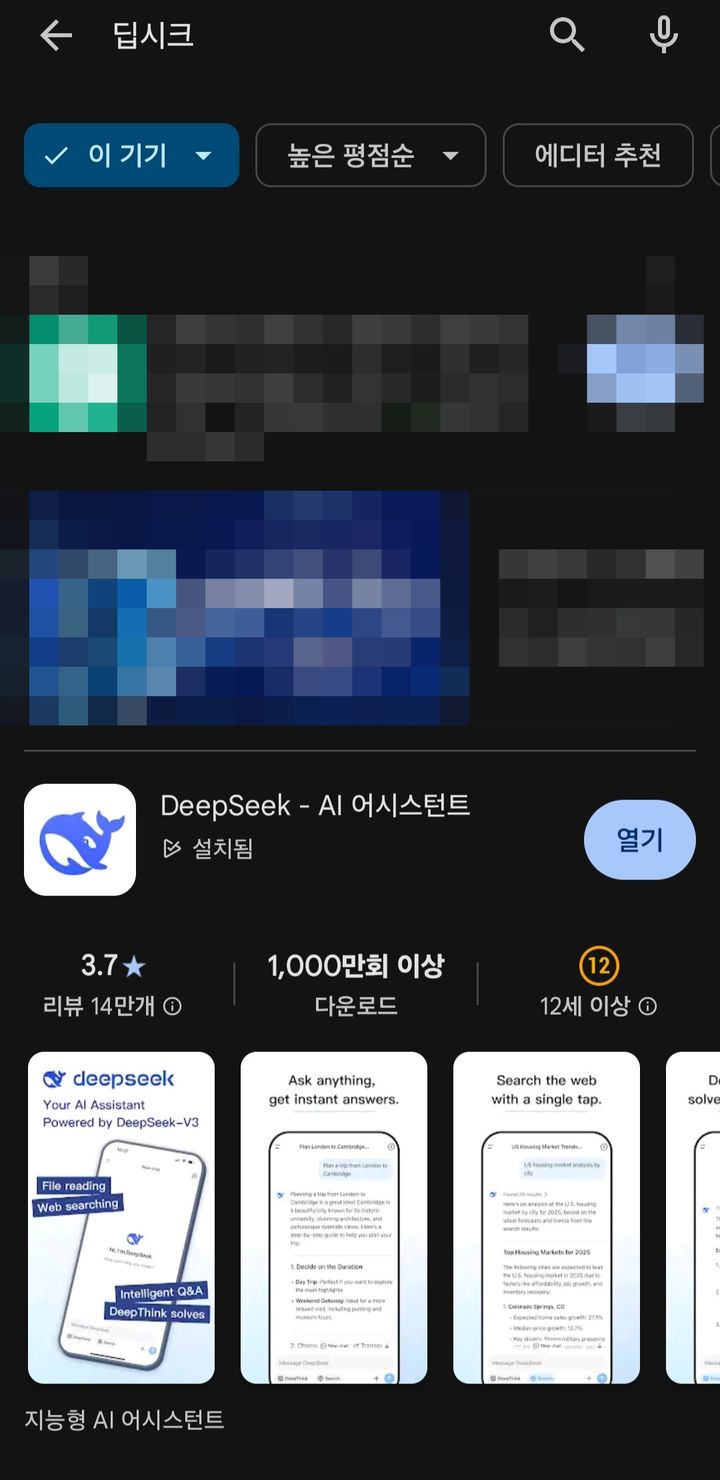The width and height of the screenshot is (720, 1480).
Task: Open the first deepseek screenshot thumbnail
Action: [x=121, y=1216]
